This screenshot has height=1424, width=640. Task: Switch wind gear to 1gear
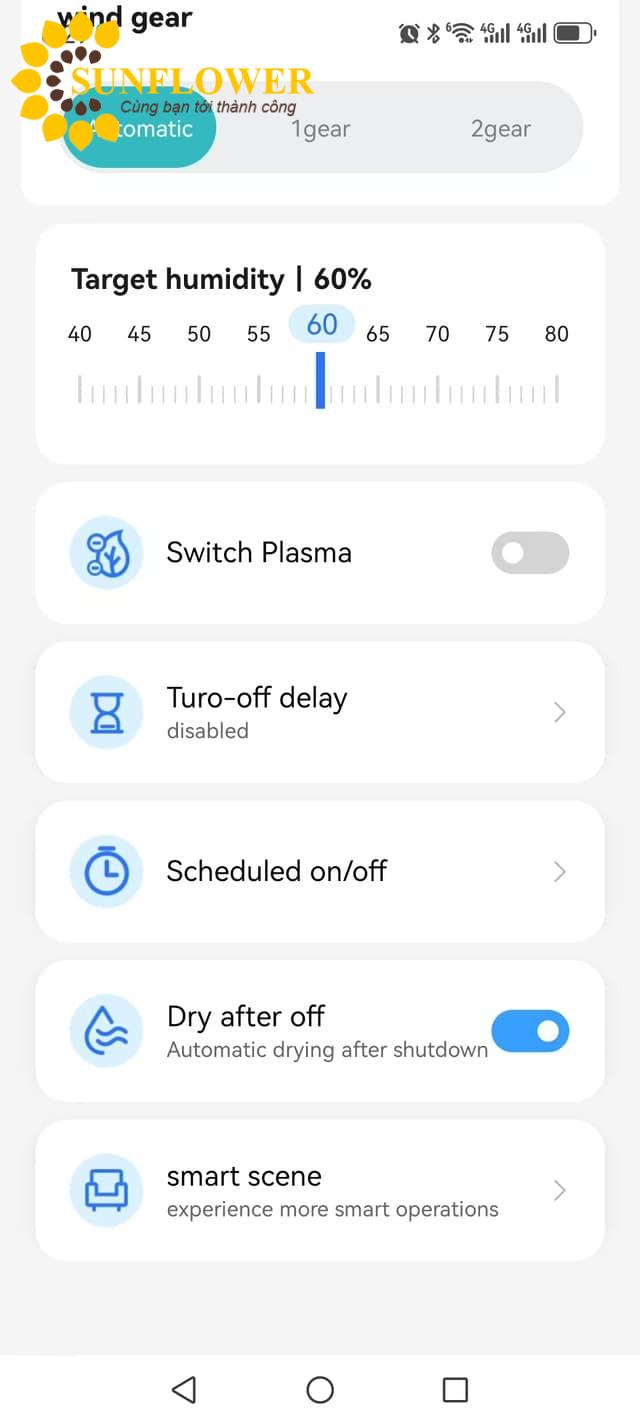tap(320, 130)
